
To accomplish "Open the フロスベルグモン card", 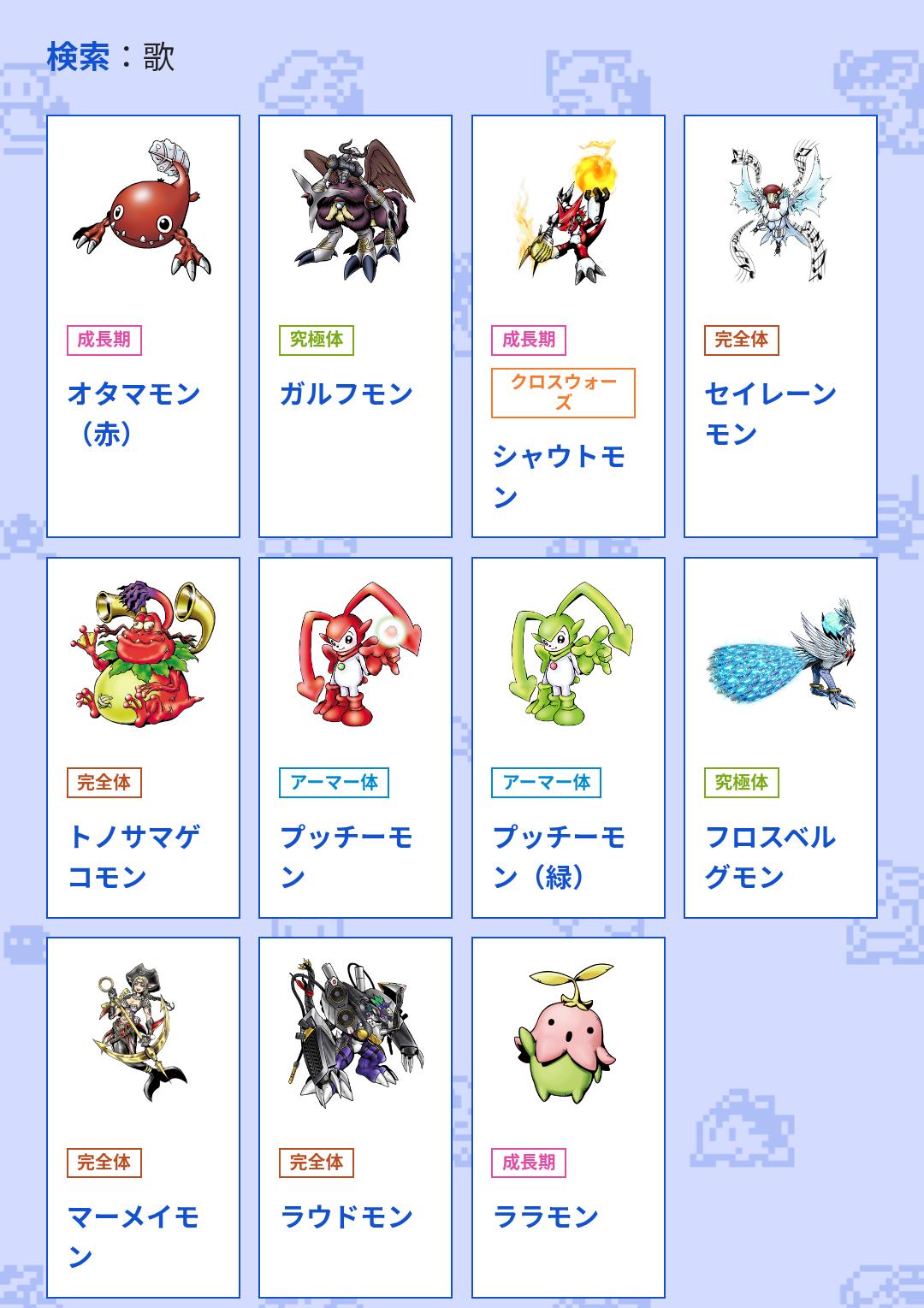I will click(780, 737).
